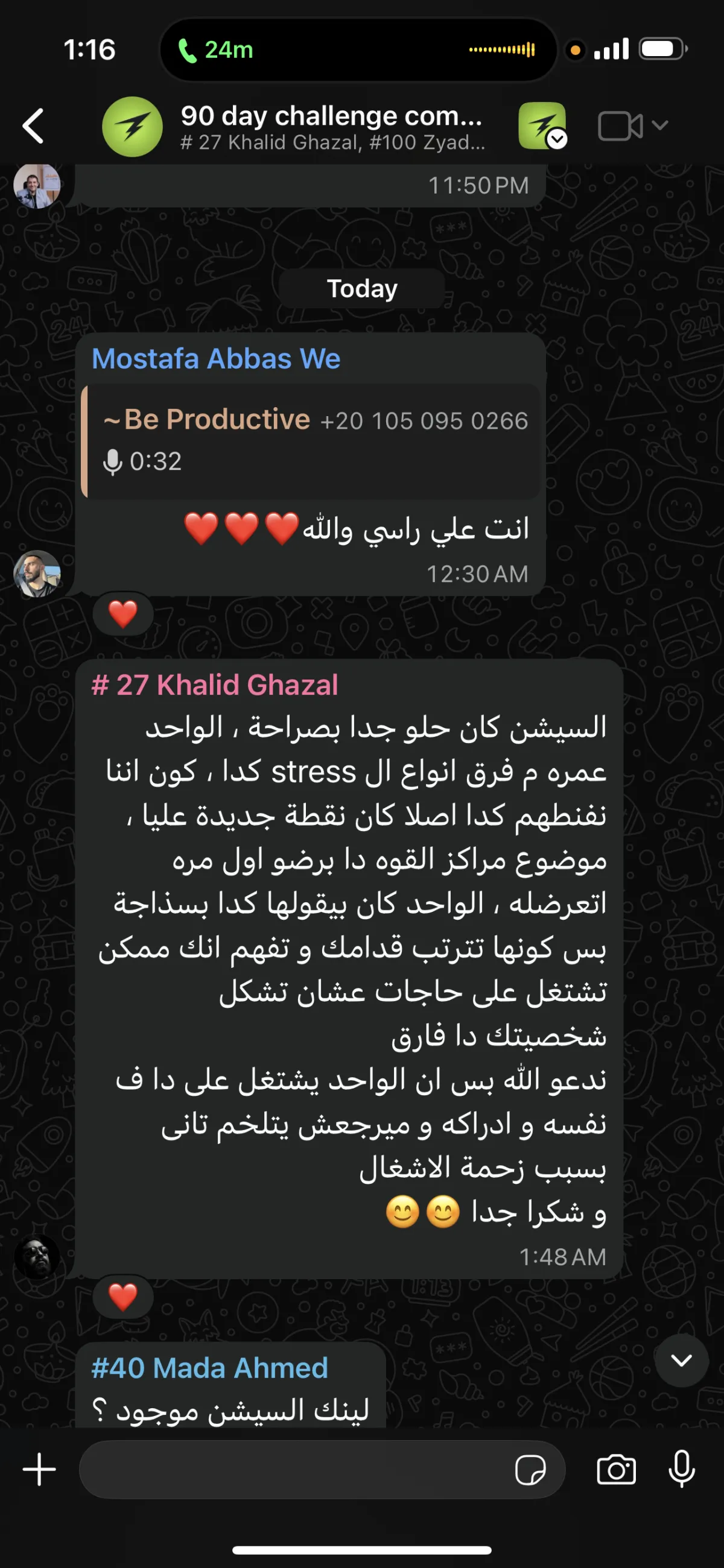Viewport: 724px width, 1568px height.
Task: Go back to the chats list
Action: (34, 126)
